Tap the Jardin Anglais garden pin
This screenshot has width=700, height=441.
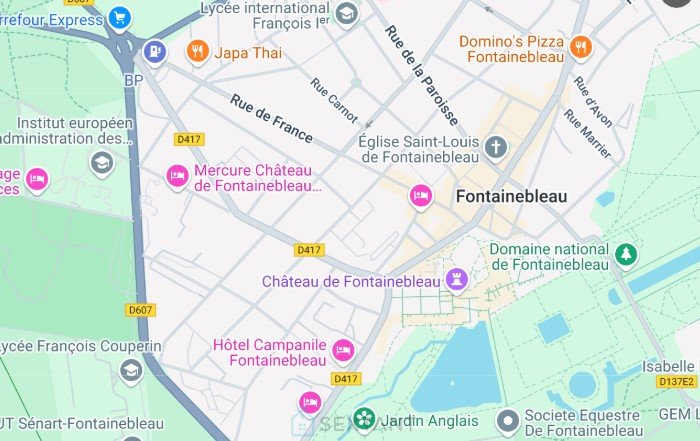pos(364,422)
